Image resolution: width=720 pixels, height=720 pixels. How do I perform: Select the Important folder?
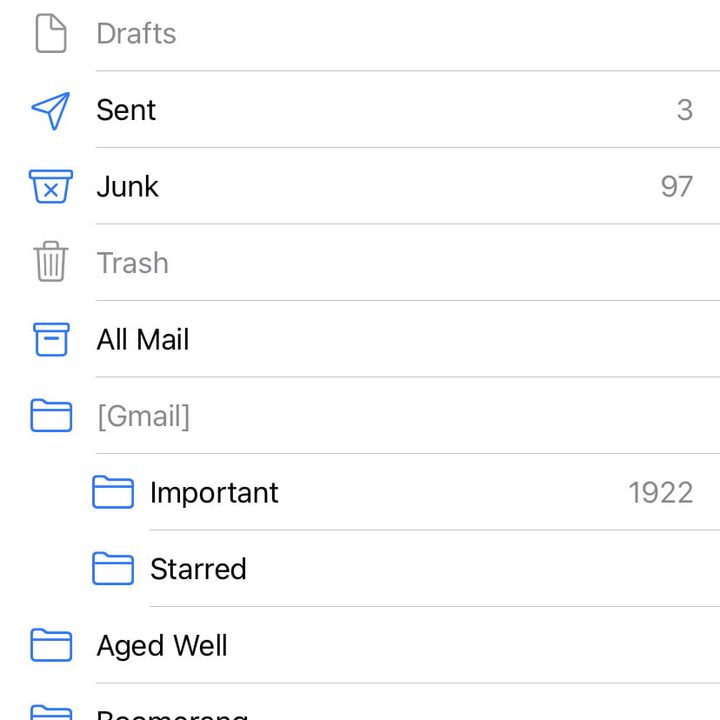[x=214, y=492]
